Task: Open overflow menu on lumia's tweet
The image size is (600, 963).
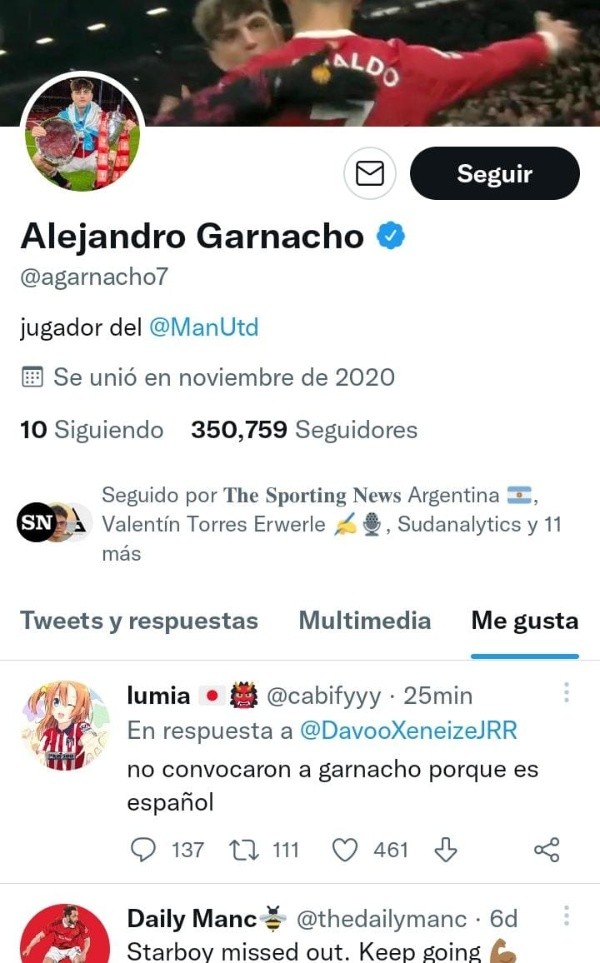Action: point(566,693)
